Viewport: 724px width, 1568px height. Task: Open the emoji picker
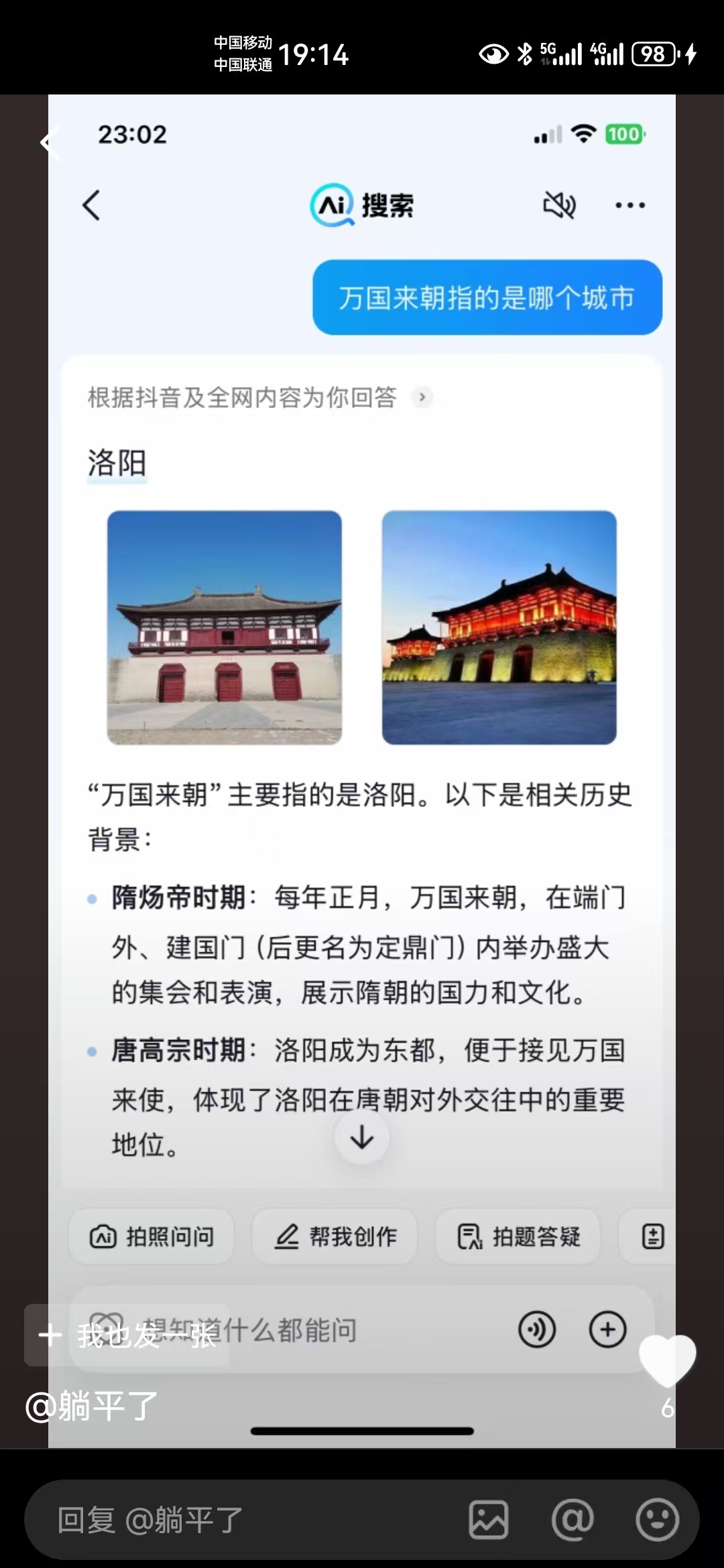(657, 1520)
